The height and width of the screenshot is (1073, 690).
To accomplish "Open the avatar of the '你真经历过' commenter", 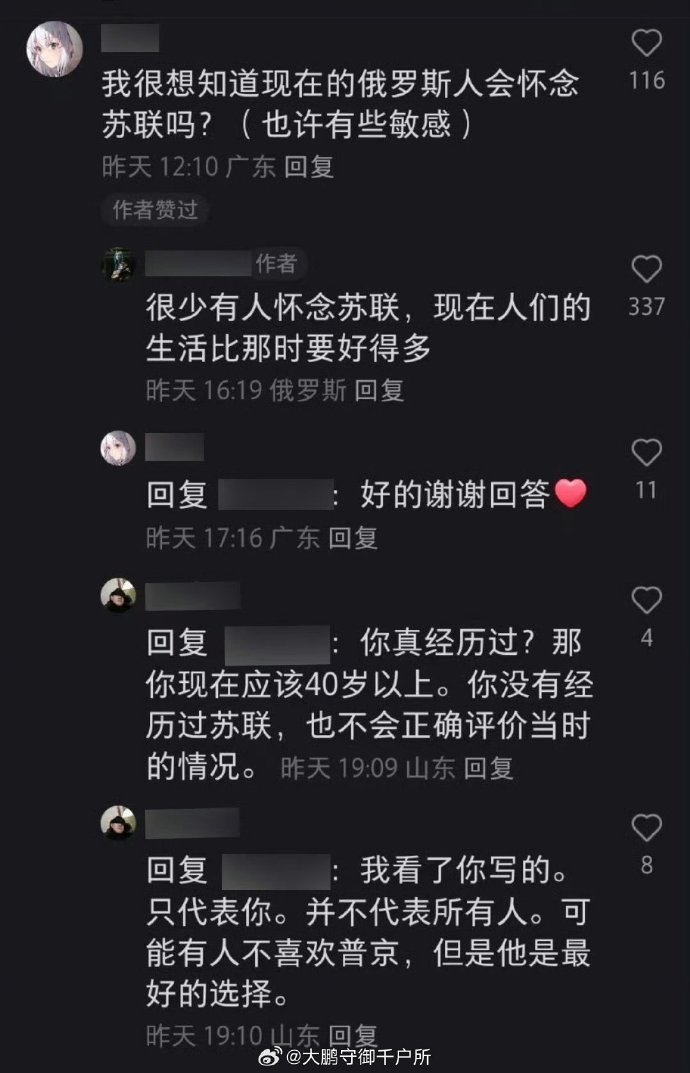I will (x=119, y=597).
